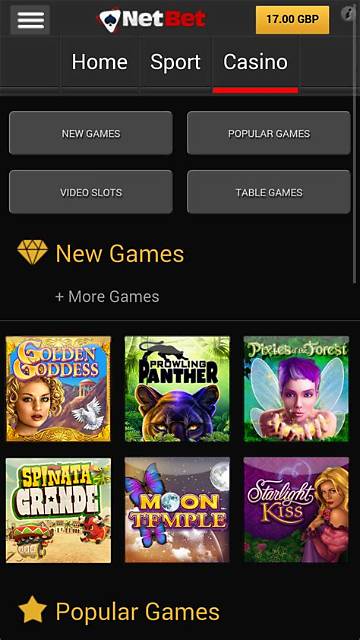
Task: Tap the 17.00 GBP balance button
Action: pyautogui.click(x=292, y=20)
